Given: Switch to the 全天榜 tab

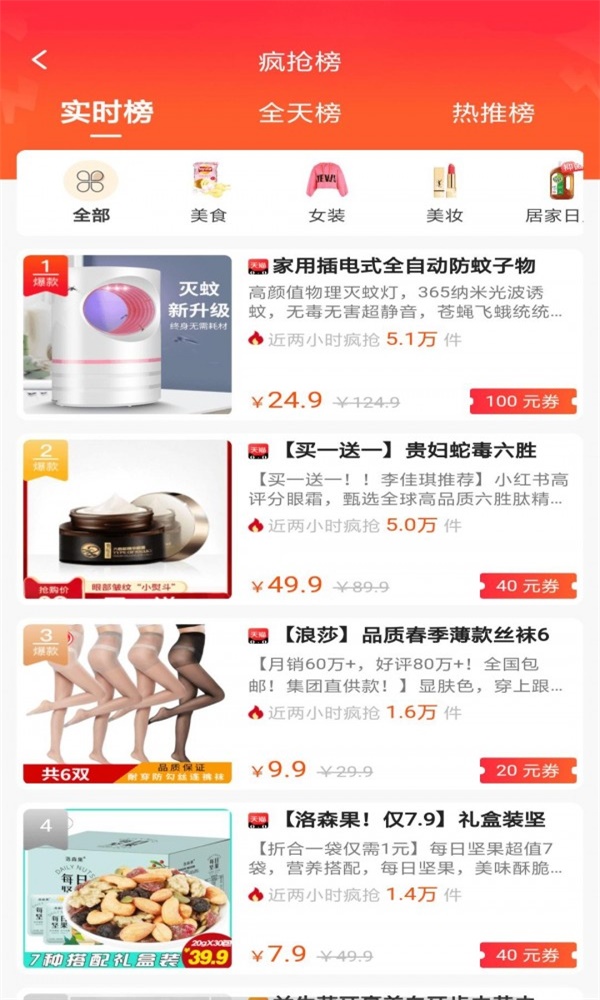Looking at the screenshot, I should pos(300,112).
